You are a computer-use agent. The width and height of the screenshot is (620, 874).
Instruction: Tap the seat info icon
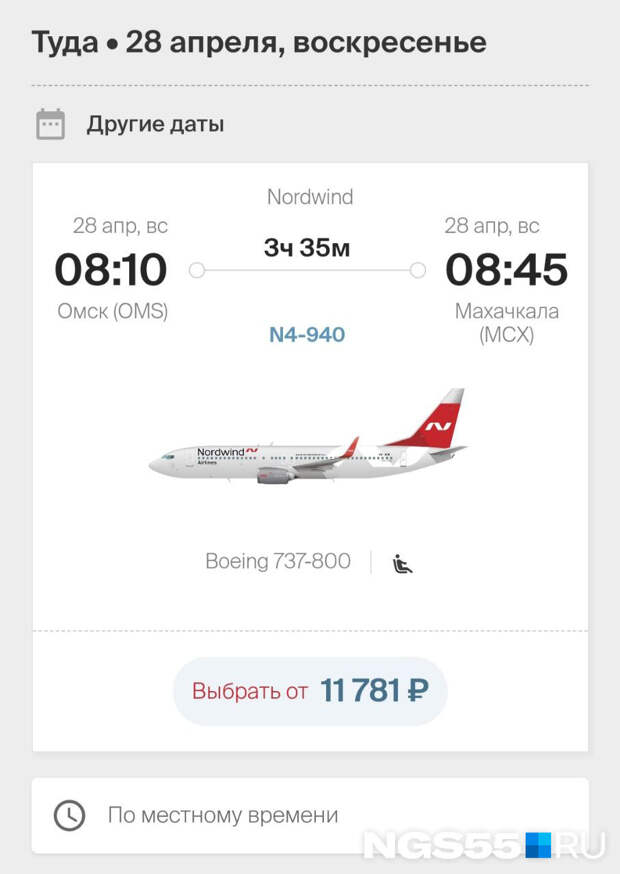[x=402, y=563]
